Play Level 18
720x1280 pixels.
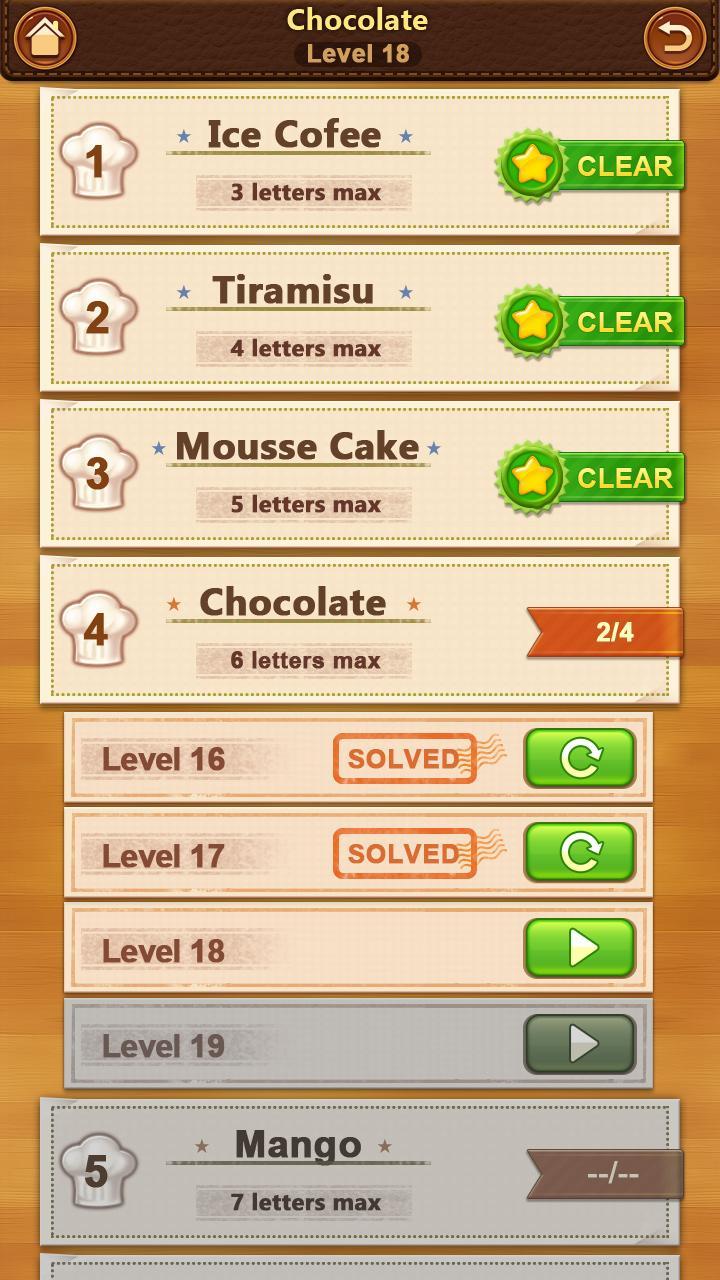tap(579, 948)
